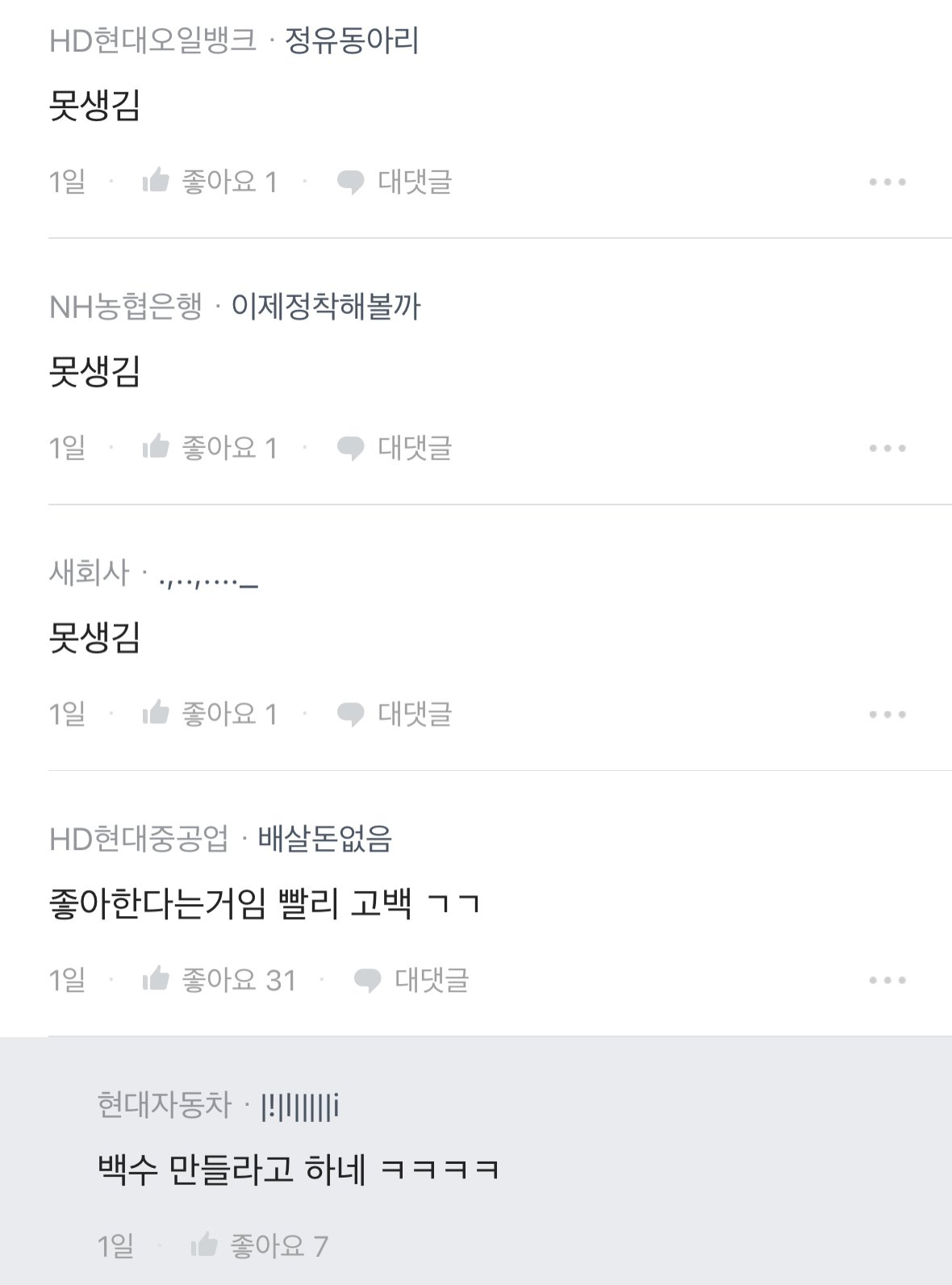Image resolution: width=952 pixels, height=1285 pixels.
Task: Open overflow menu on 이제정착해볼까's comment
Action: click(x=887, y=448)
